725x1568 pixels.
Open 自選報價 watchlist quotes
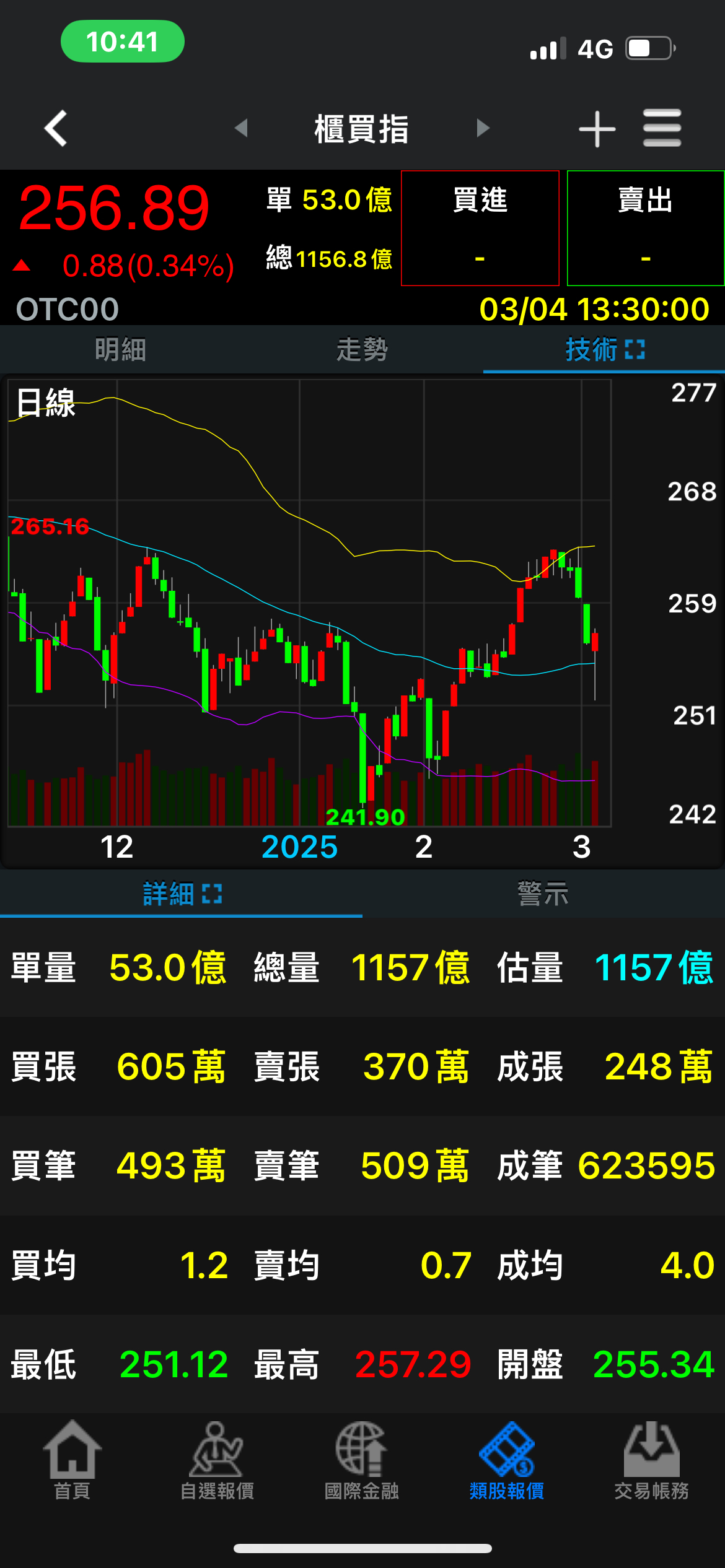217,1460
